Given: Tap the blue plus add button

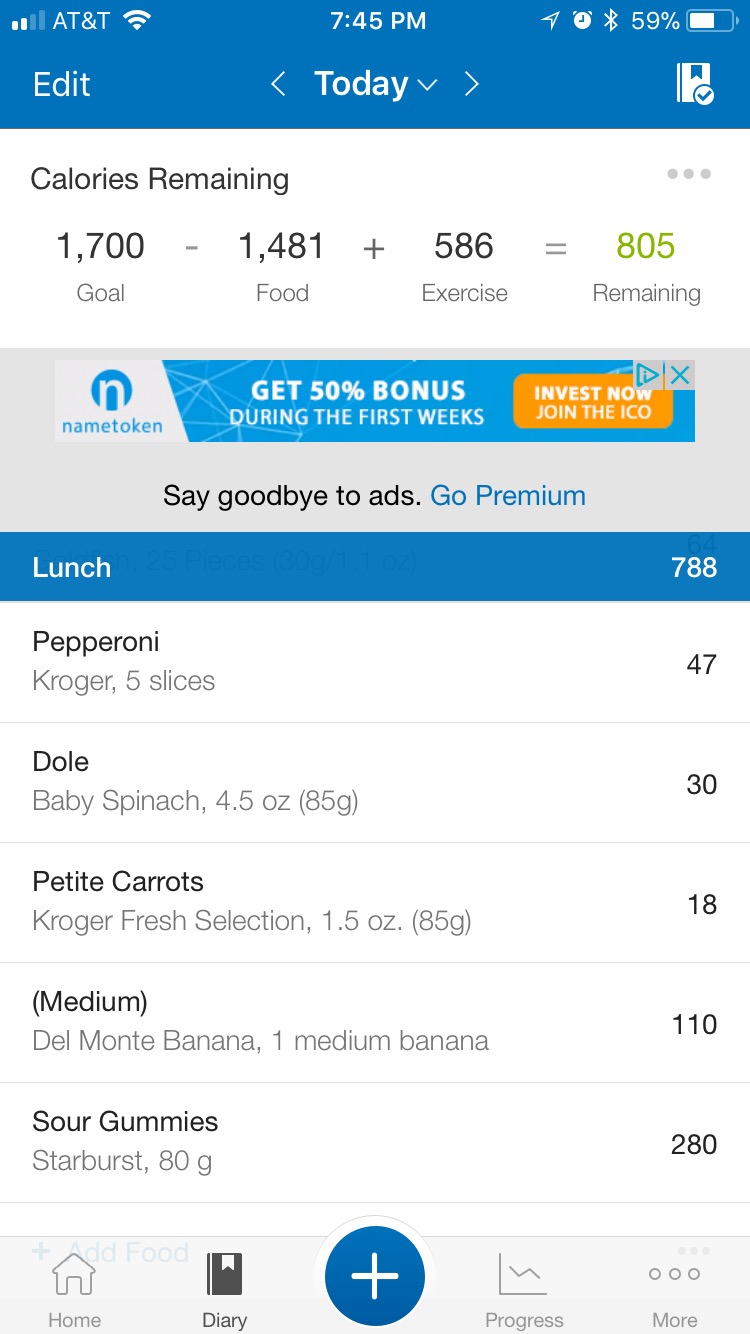Looking at the screenshot, I should click(x=375, y=1277).
